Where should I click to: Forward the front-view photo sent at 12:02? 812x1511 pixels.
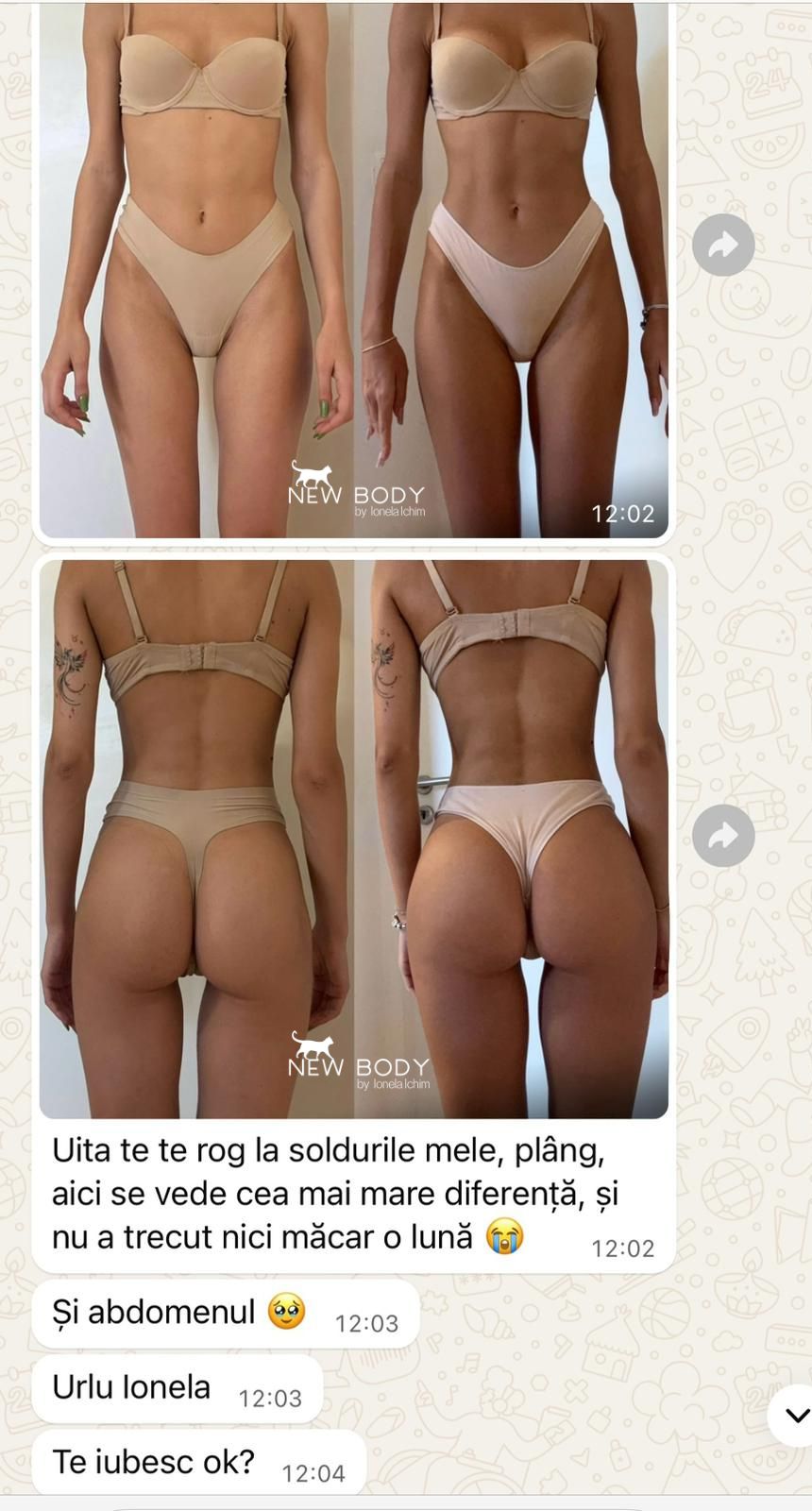point(723,246)
